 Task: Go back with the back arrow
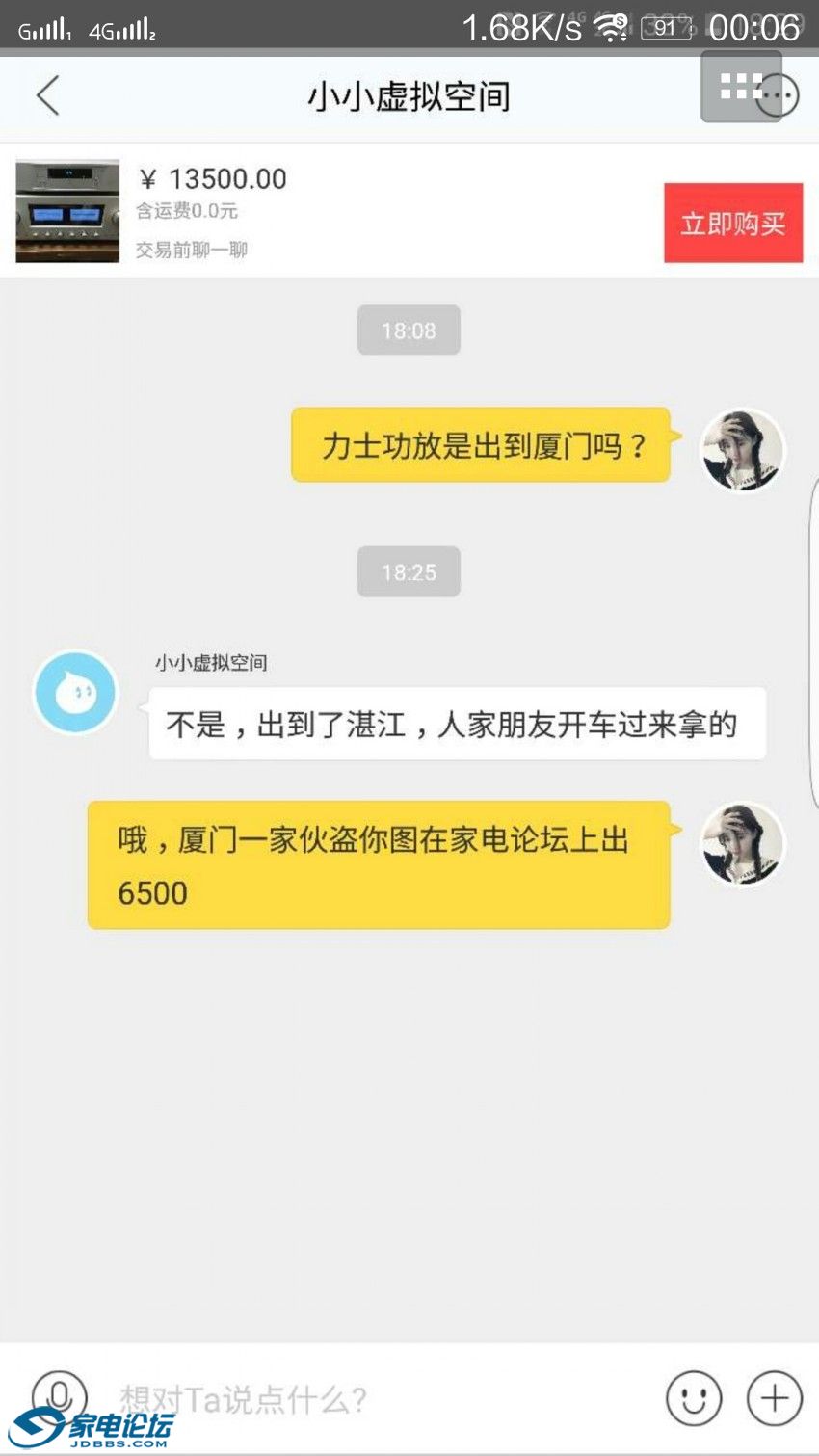pyautogui.click(x=46, y=96)
